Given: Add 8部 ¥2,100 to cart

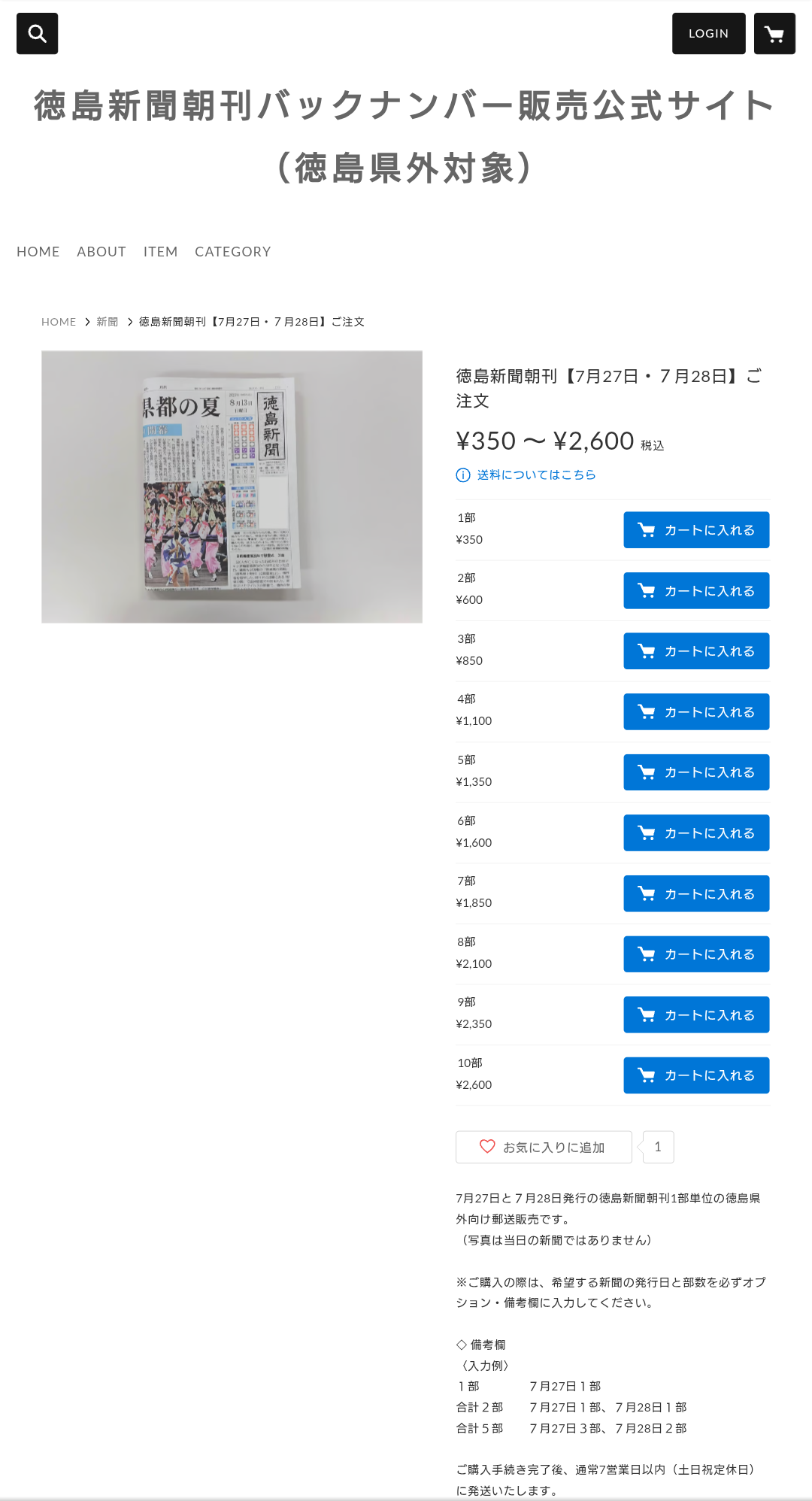Looking at the screenshot, I should [695, 954].
